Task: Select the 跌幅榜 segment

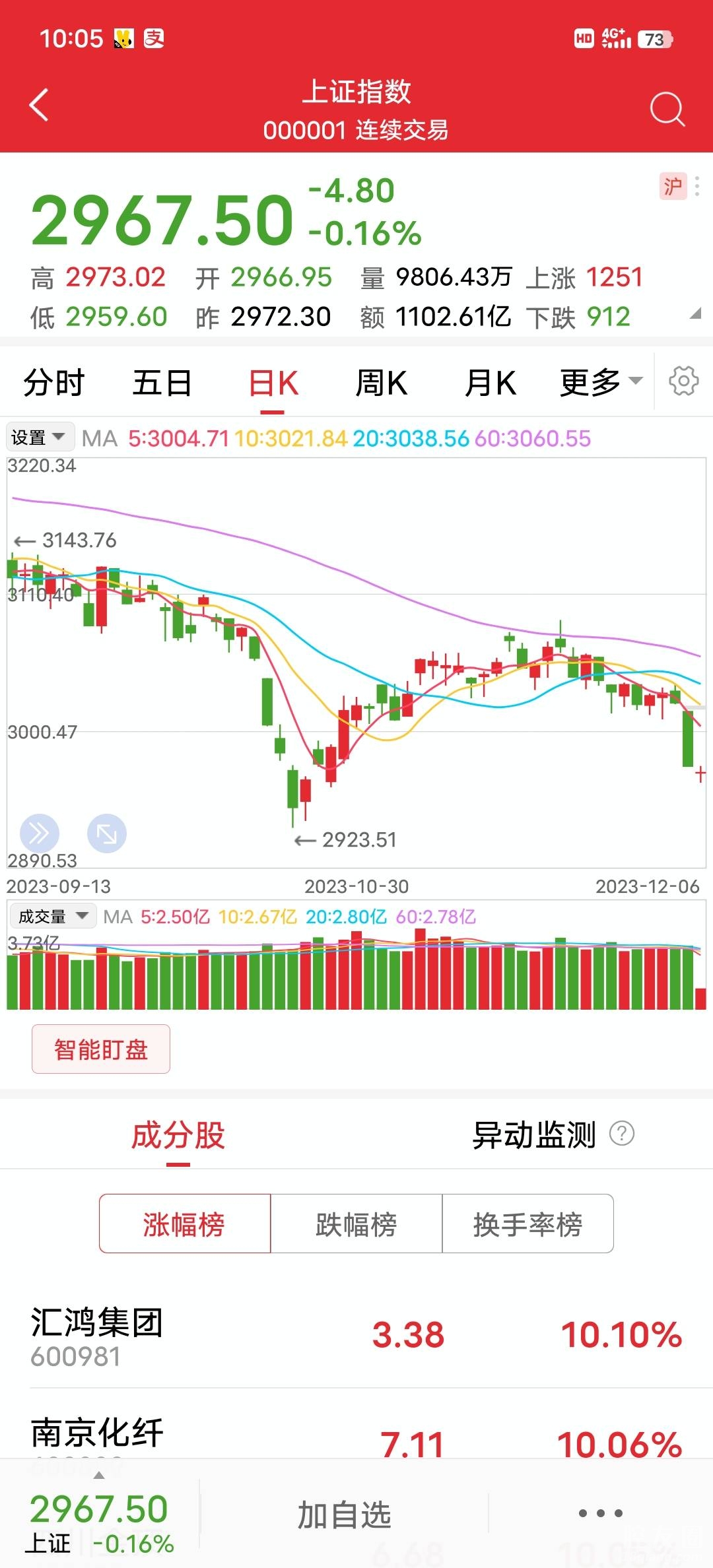Action: (356, 1224)
